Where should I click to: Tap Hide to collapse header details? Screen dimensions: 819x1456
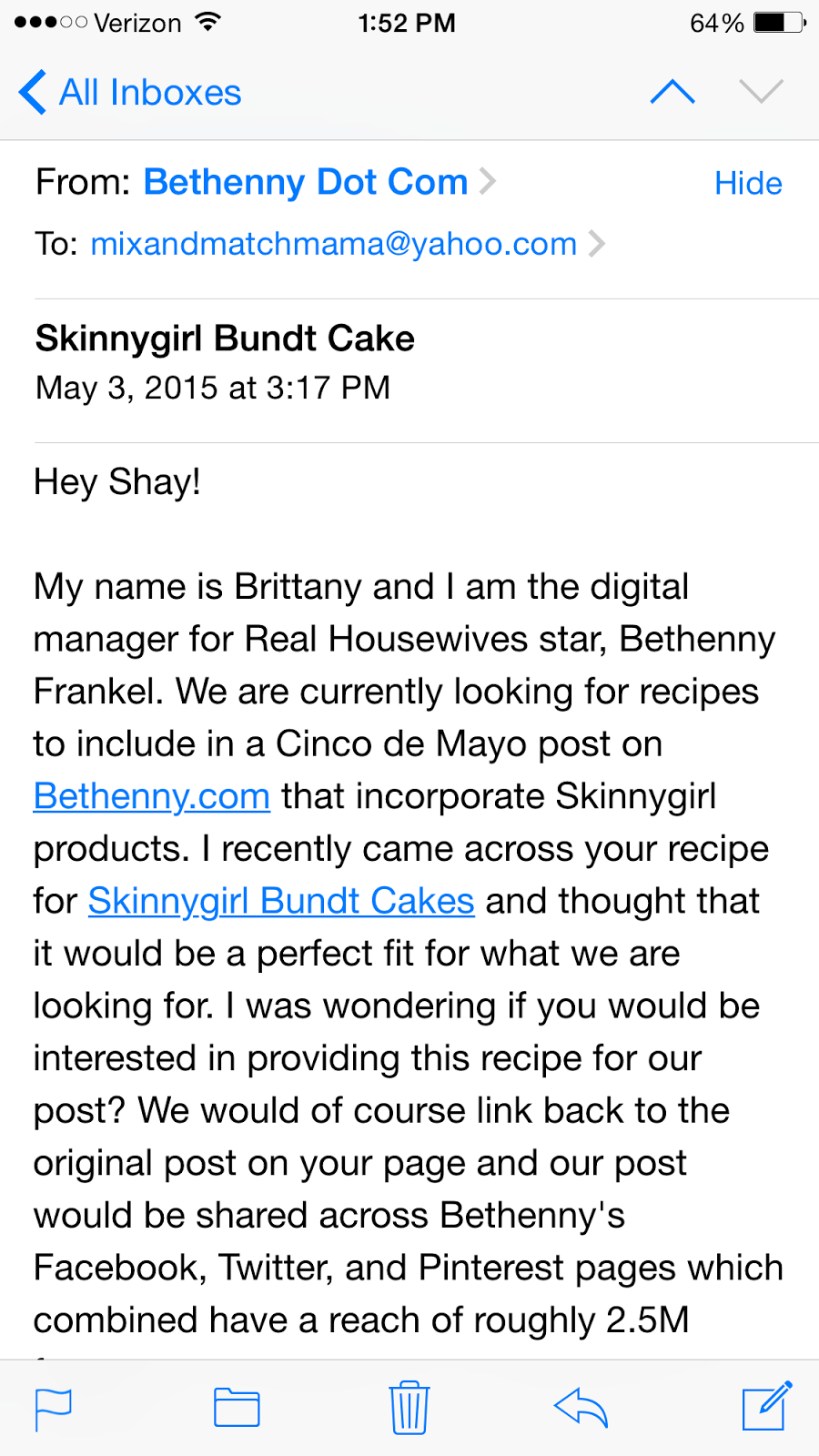coord(747,184)
